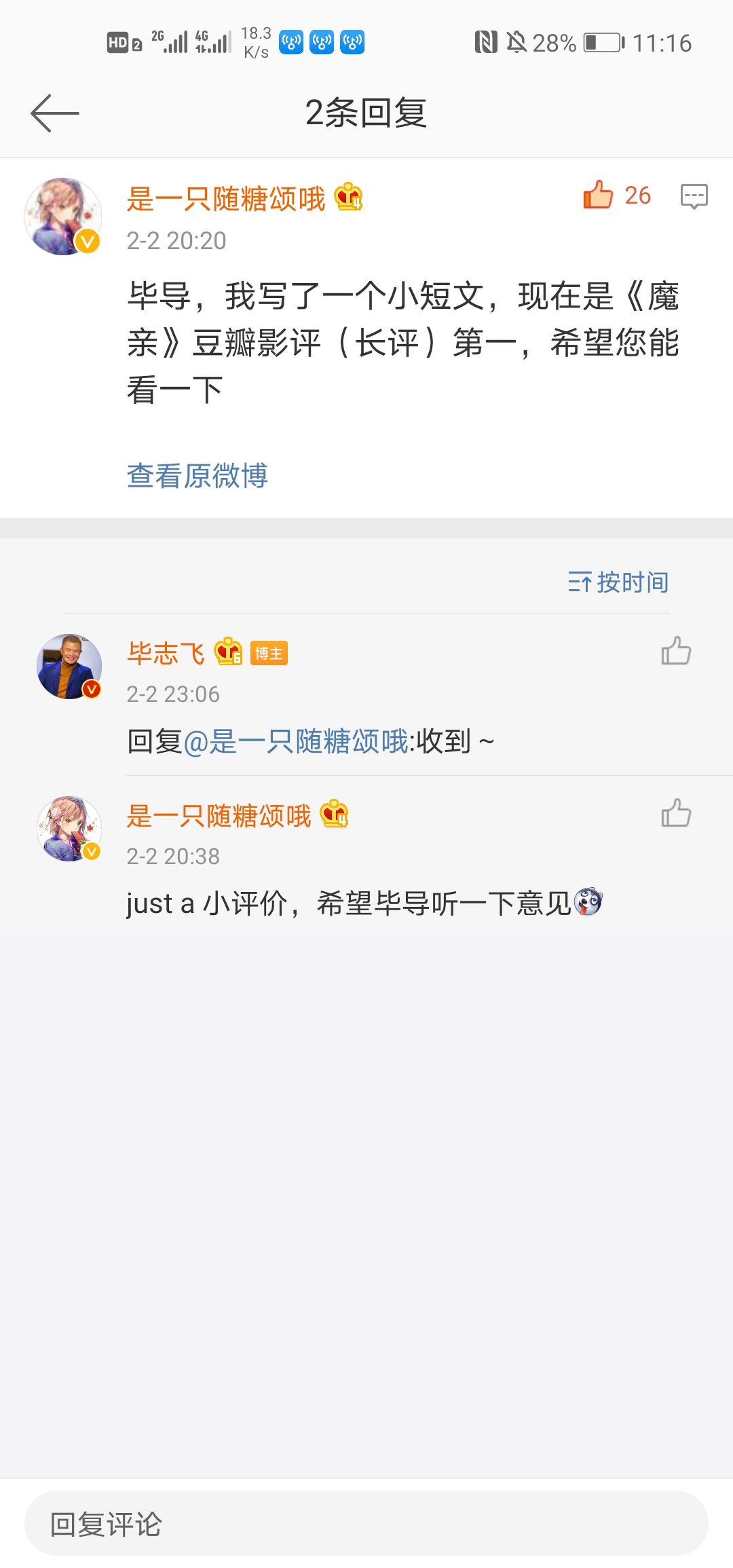Open 毕志飞's profile avatar

click(69, 666)
